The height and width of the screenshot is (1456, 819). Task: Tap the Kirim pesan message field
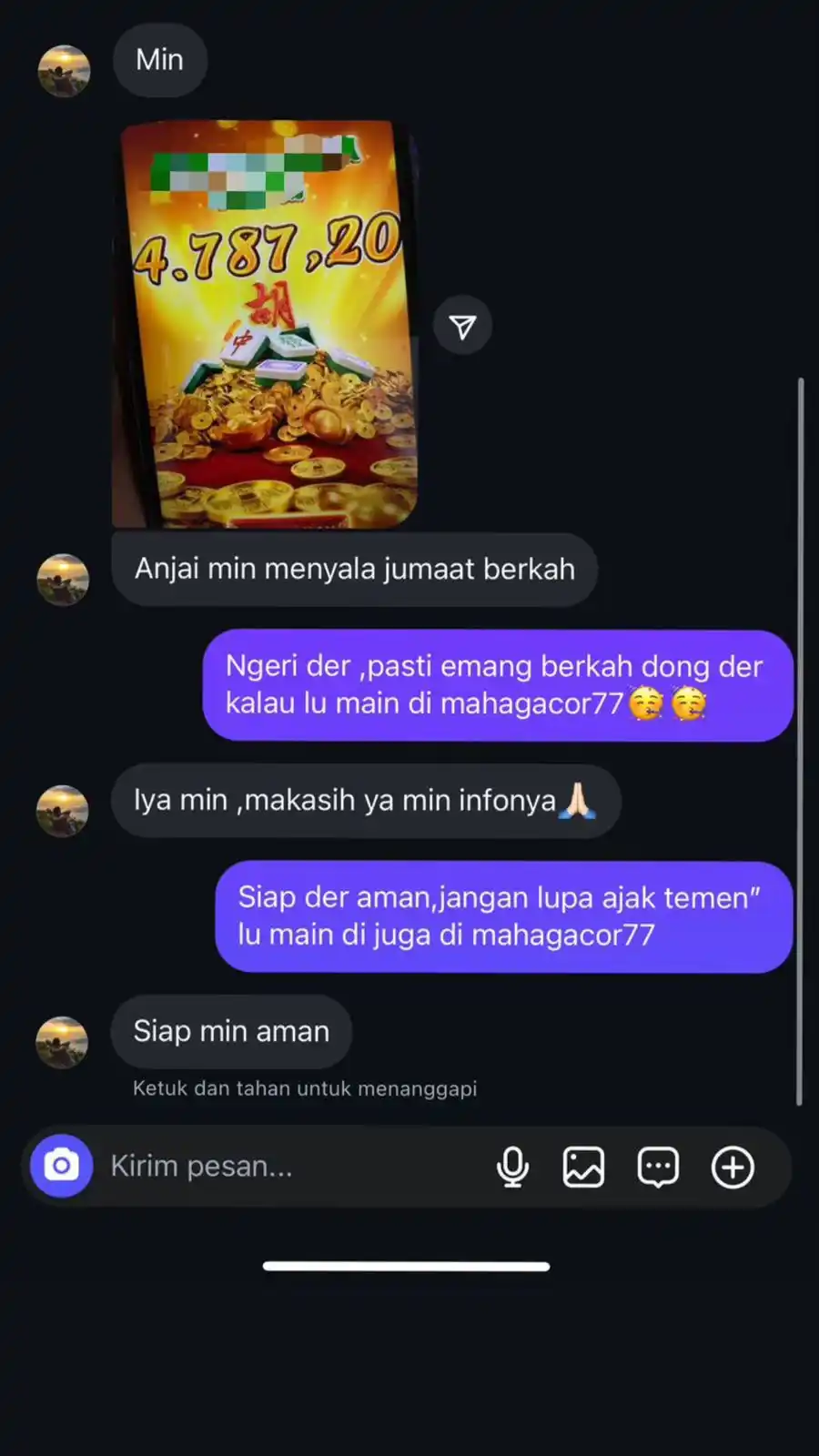click(291, 1167)
